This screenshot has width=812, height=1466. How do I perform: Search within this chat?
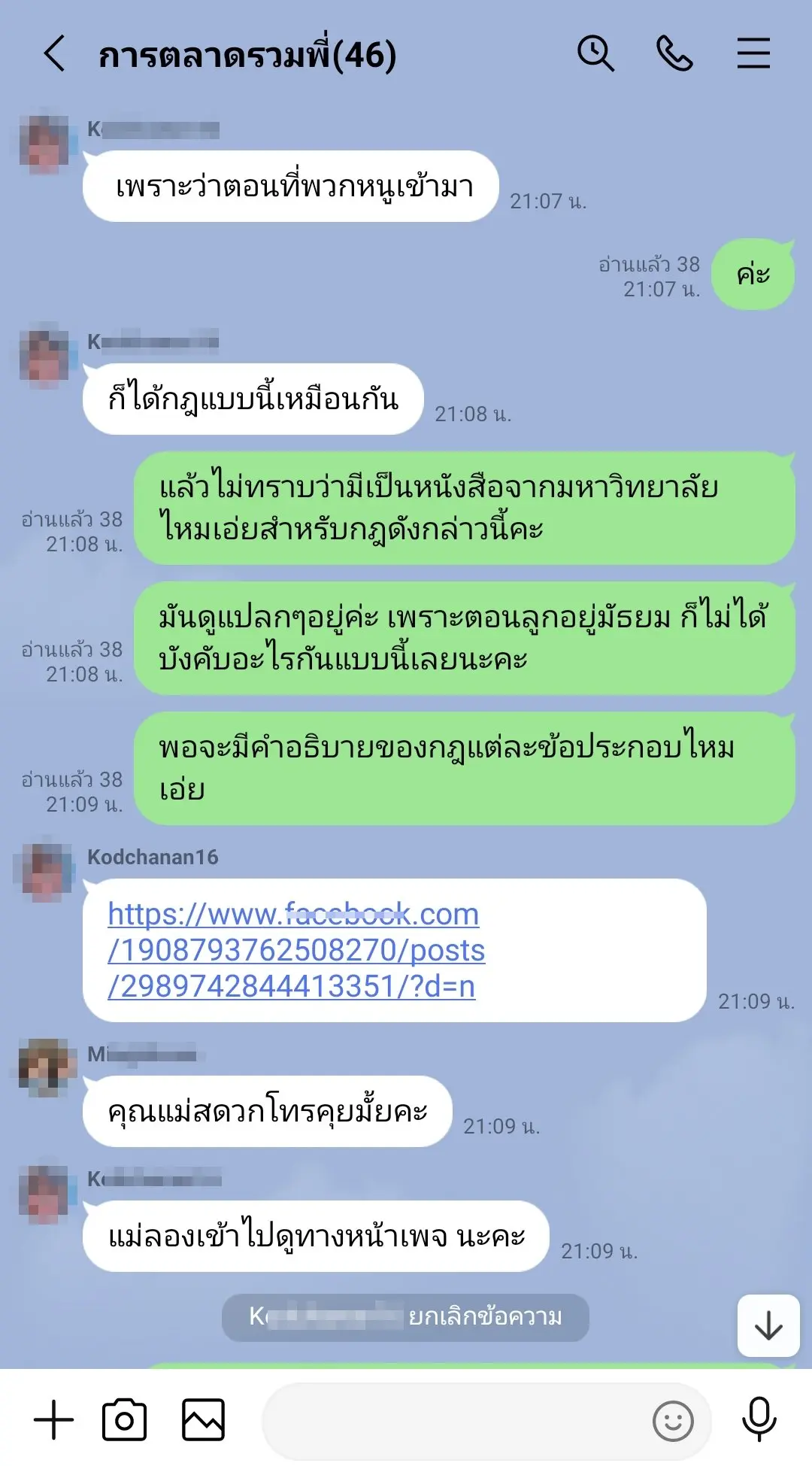click(x=595, y=54)
